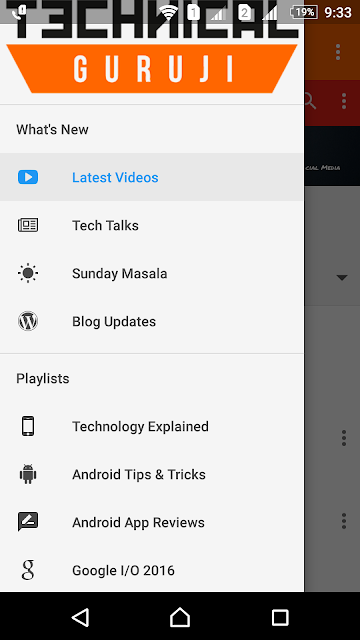360x640 pixels.
Task: Select Android Tips & Tricks playlist
Action: 152,474
